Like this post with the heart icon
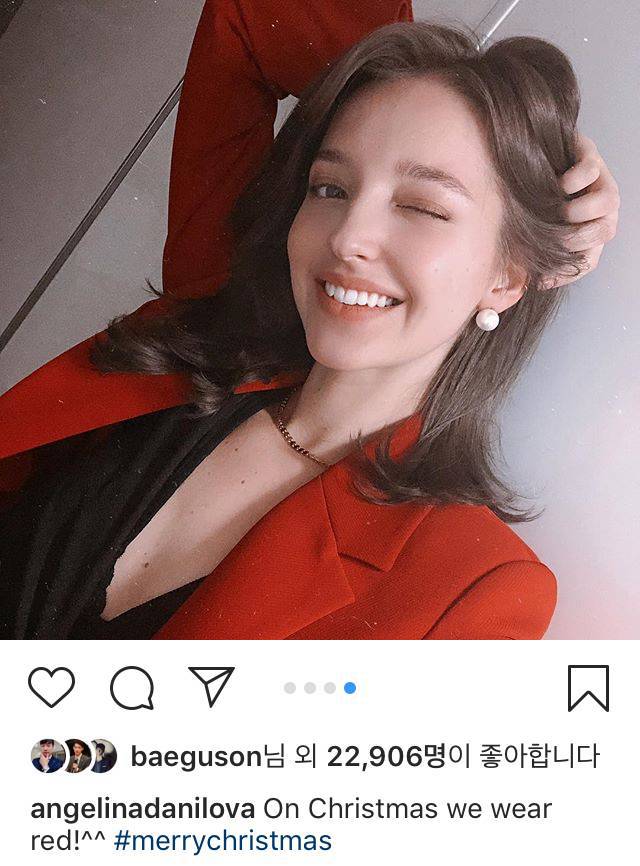This screenshot has width=640, height=866. [x=51, y=688]
